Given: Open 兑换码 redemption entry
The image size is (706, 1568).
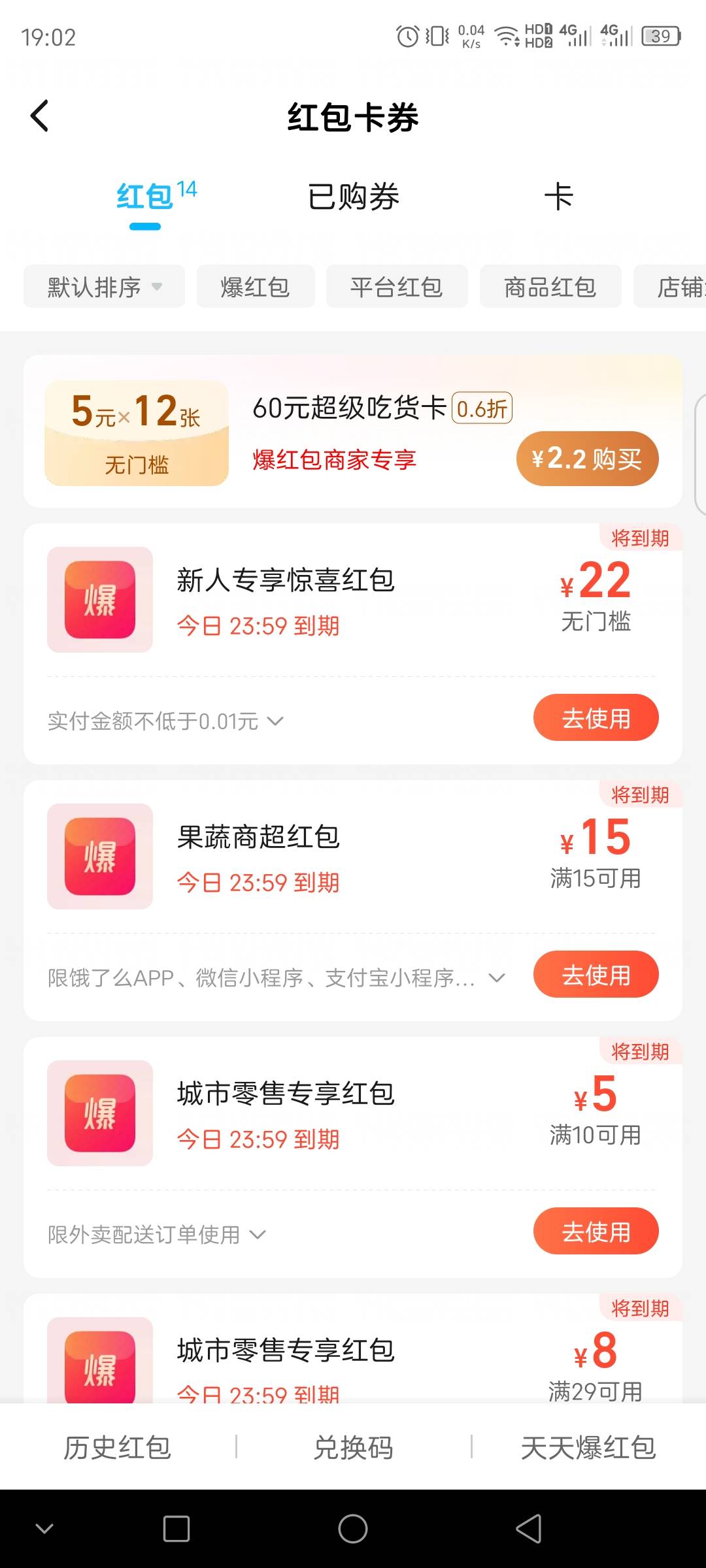Looking at the screenshot, I should [x=353, y=1447].
